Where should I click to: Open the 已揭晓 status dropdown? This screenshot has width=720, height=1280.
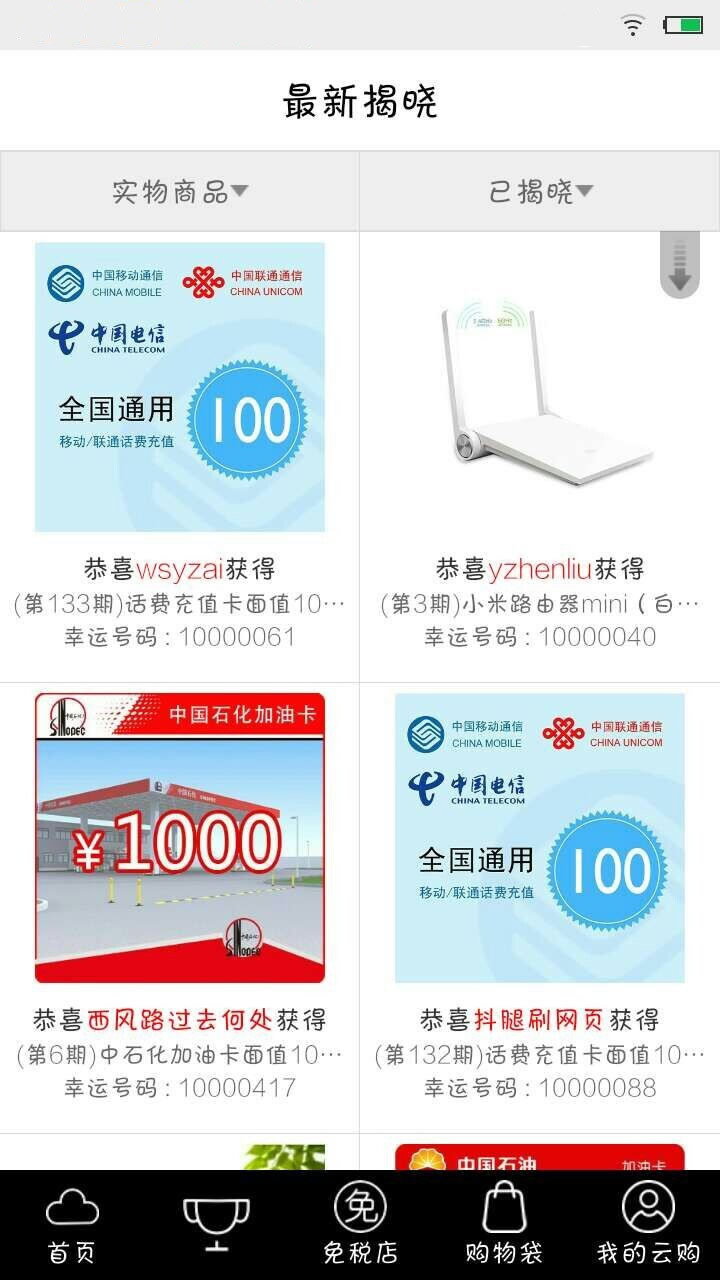click(x=540, y=191)
